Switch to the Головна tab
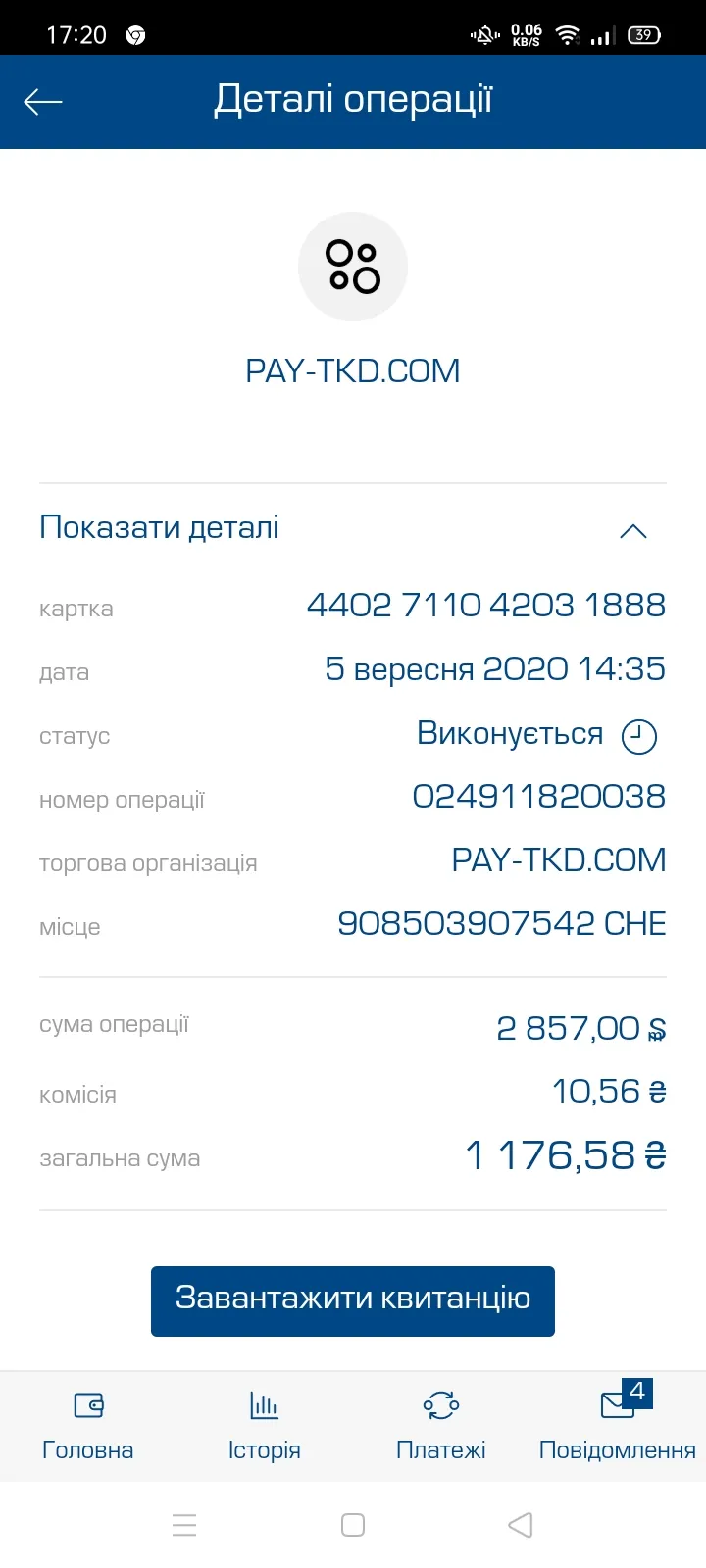 [x=88, y=1426]
